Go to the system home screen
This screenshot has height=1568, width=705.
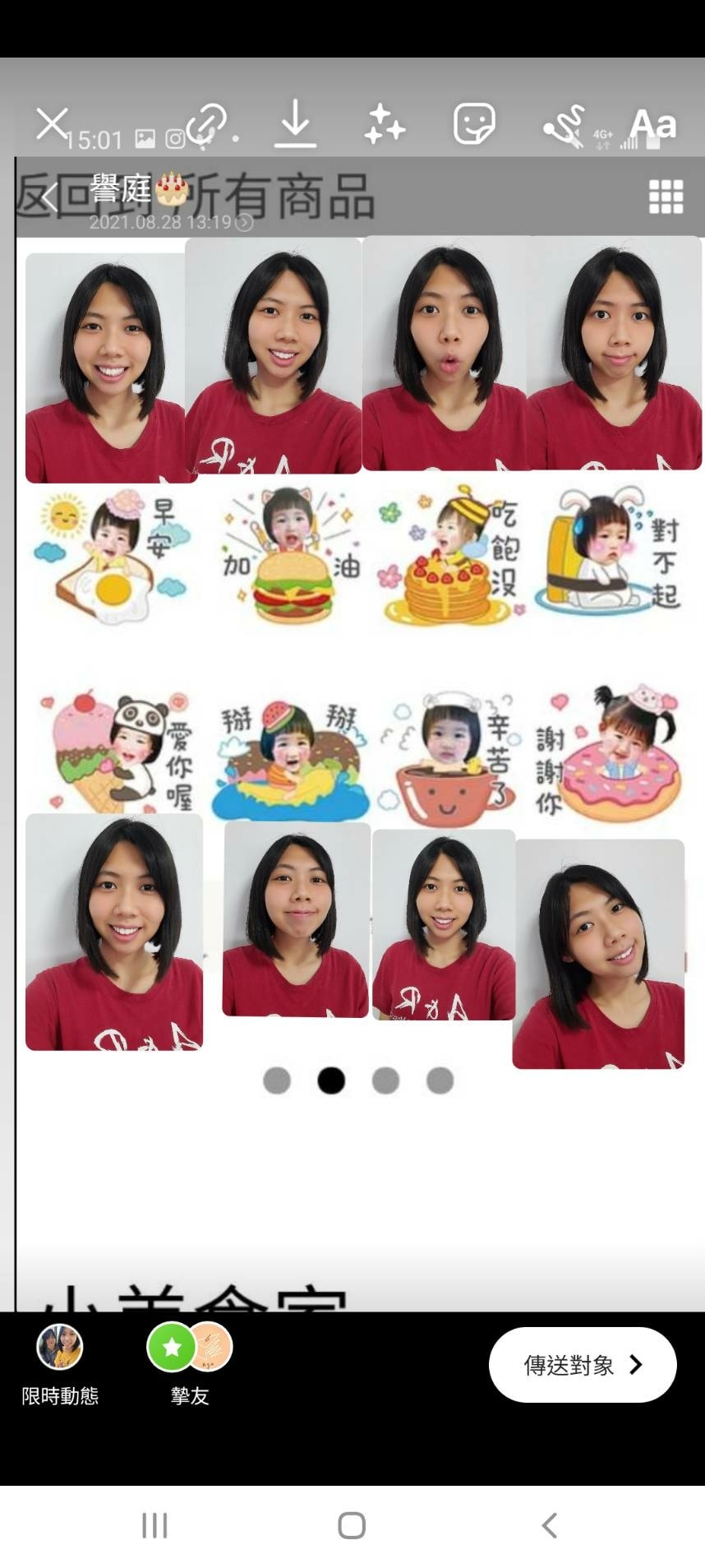tap(352, 1526)
